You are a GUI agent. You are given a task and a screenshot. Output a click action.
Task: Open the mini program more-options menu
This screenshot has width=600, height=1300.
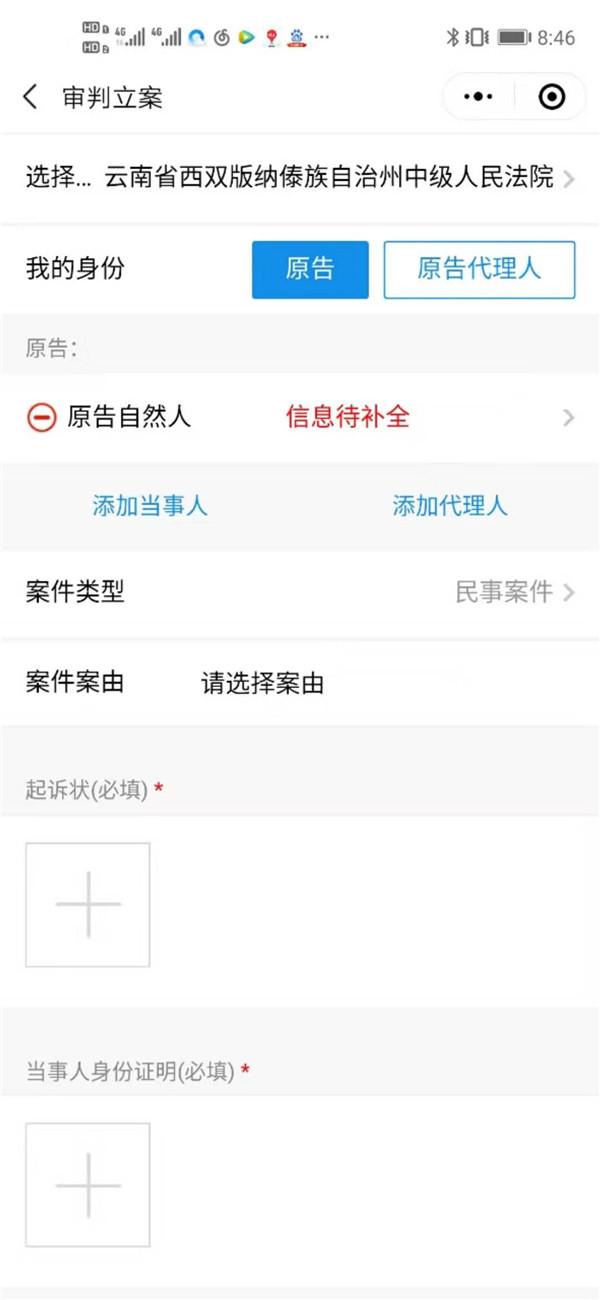click(479, 97)
